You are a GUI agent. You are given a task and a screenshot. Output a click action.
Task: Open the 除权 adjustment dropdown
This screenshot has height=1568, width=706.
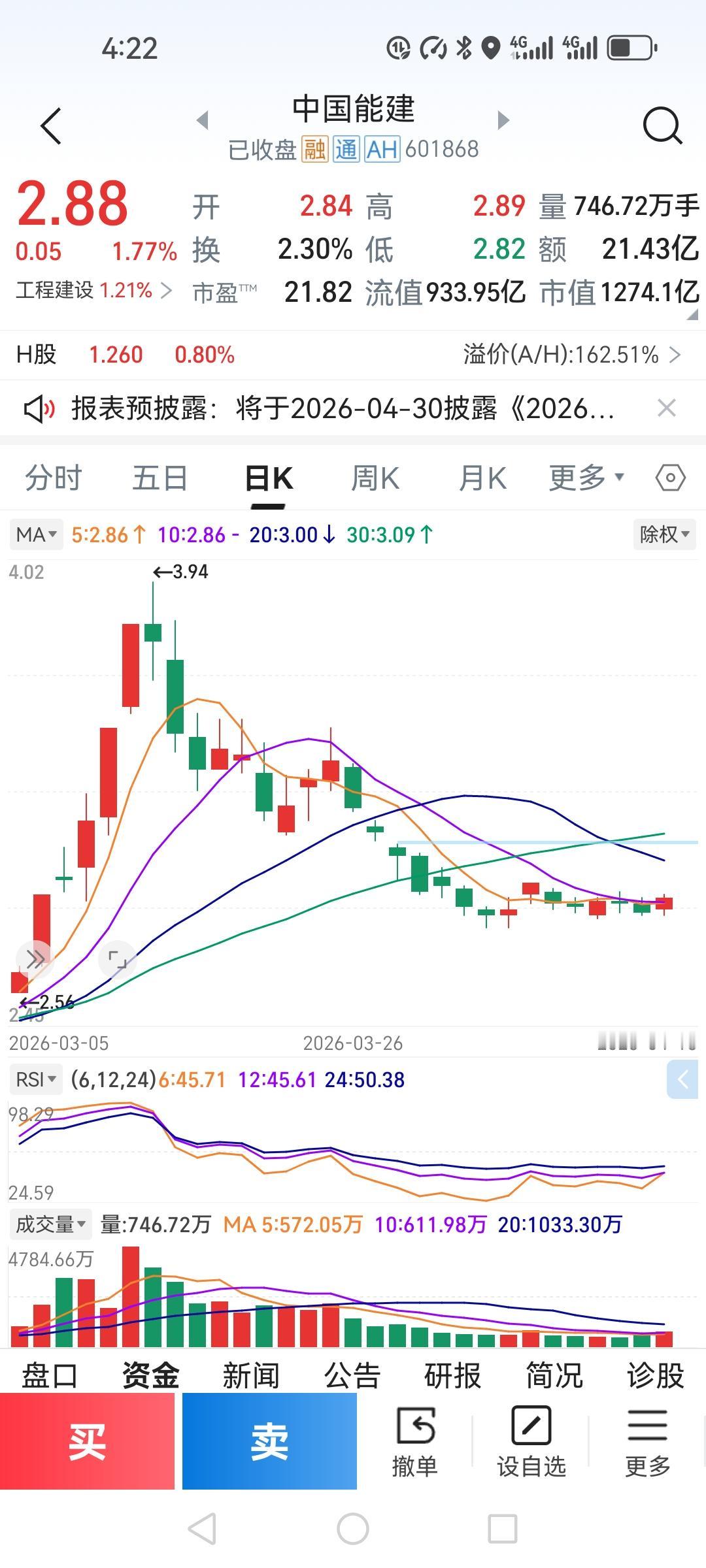coord(664,535)
